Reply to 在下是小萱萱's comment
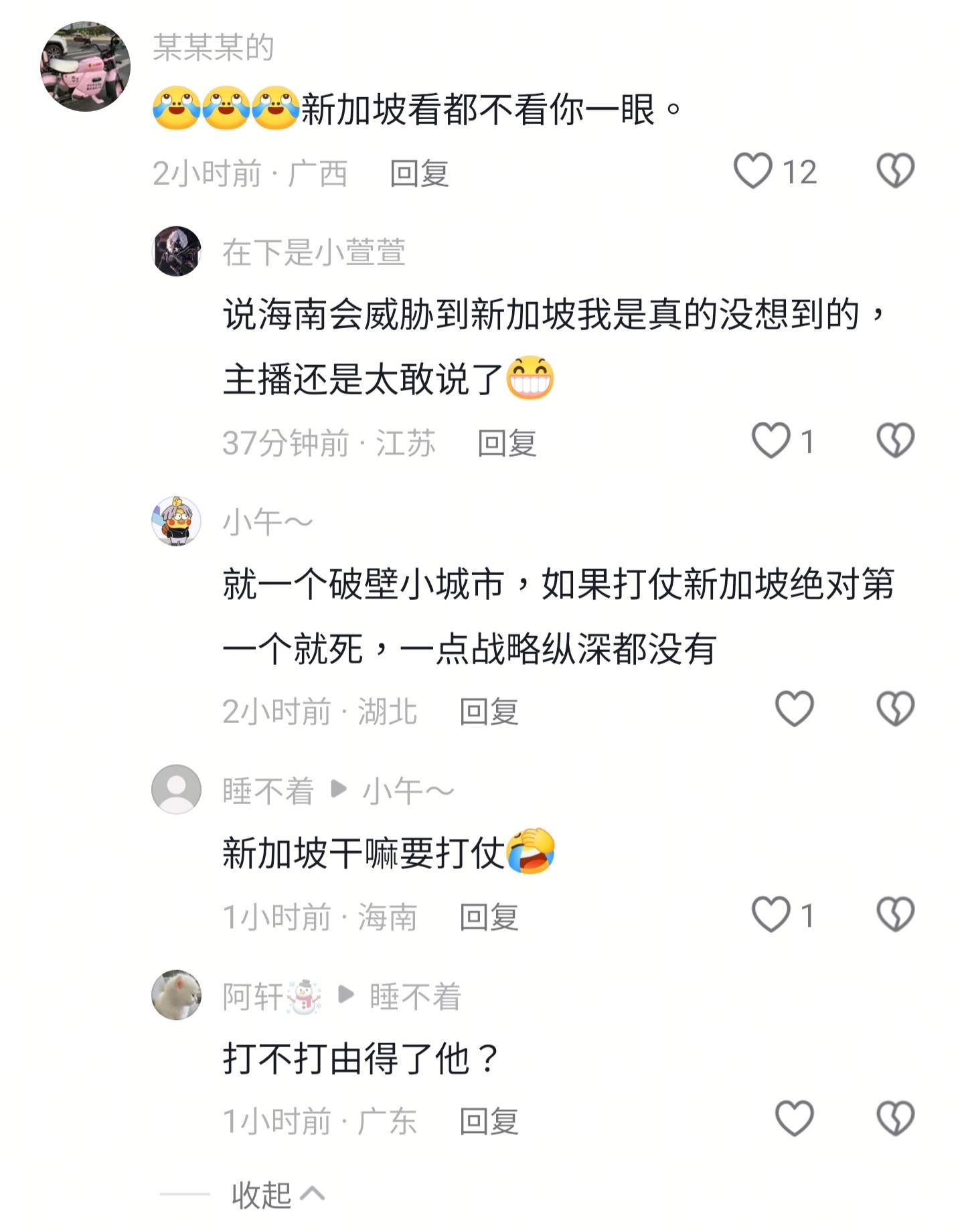The height and width of the screenshot is (1232, 964). pyautogui.click(x=507, y=443)
